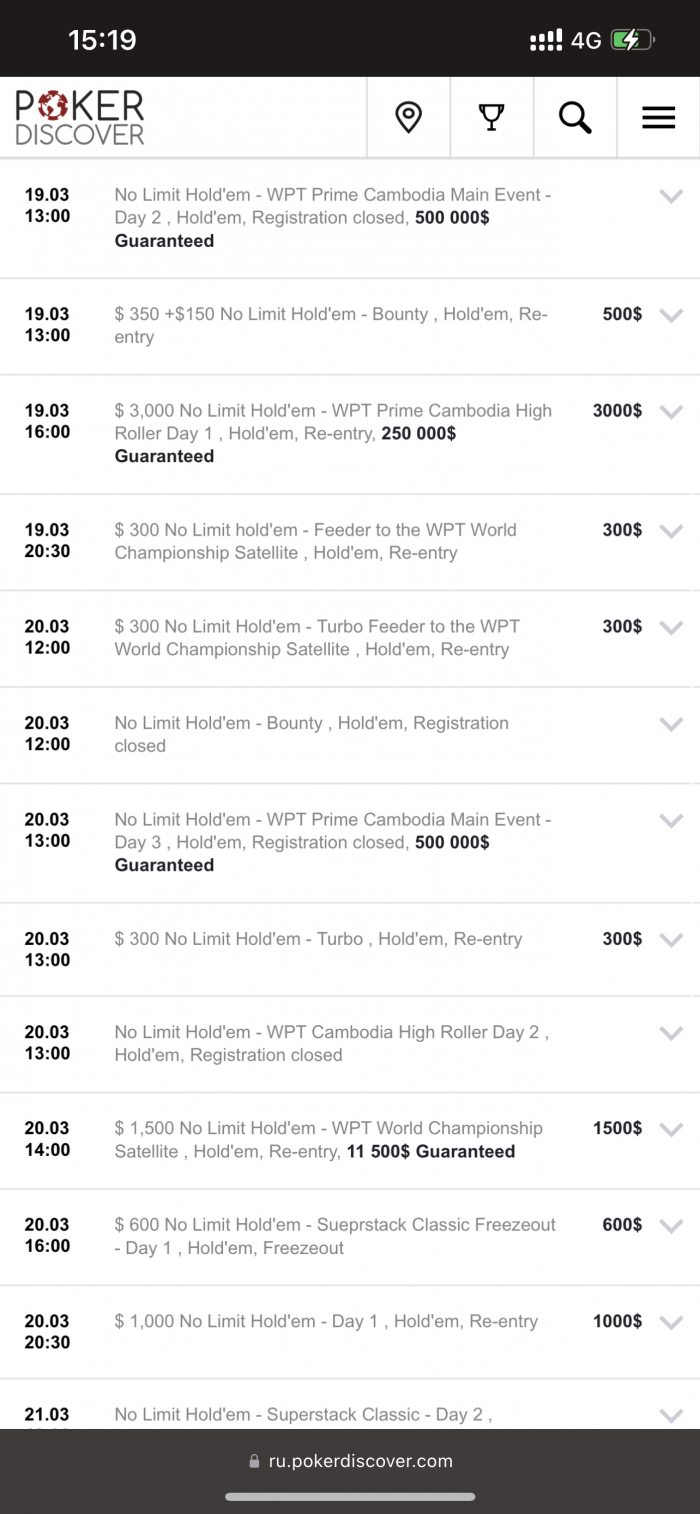Screen dimensions: 700x1514
Task: Expand WPT Prime Cambodia Main Event Day 2
Action: (671, 196)
